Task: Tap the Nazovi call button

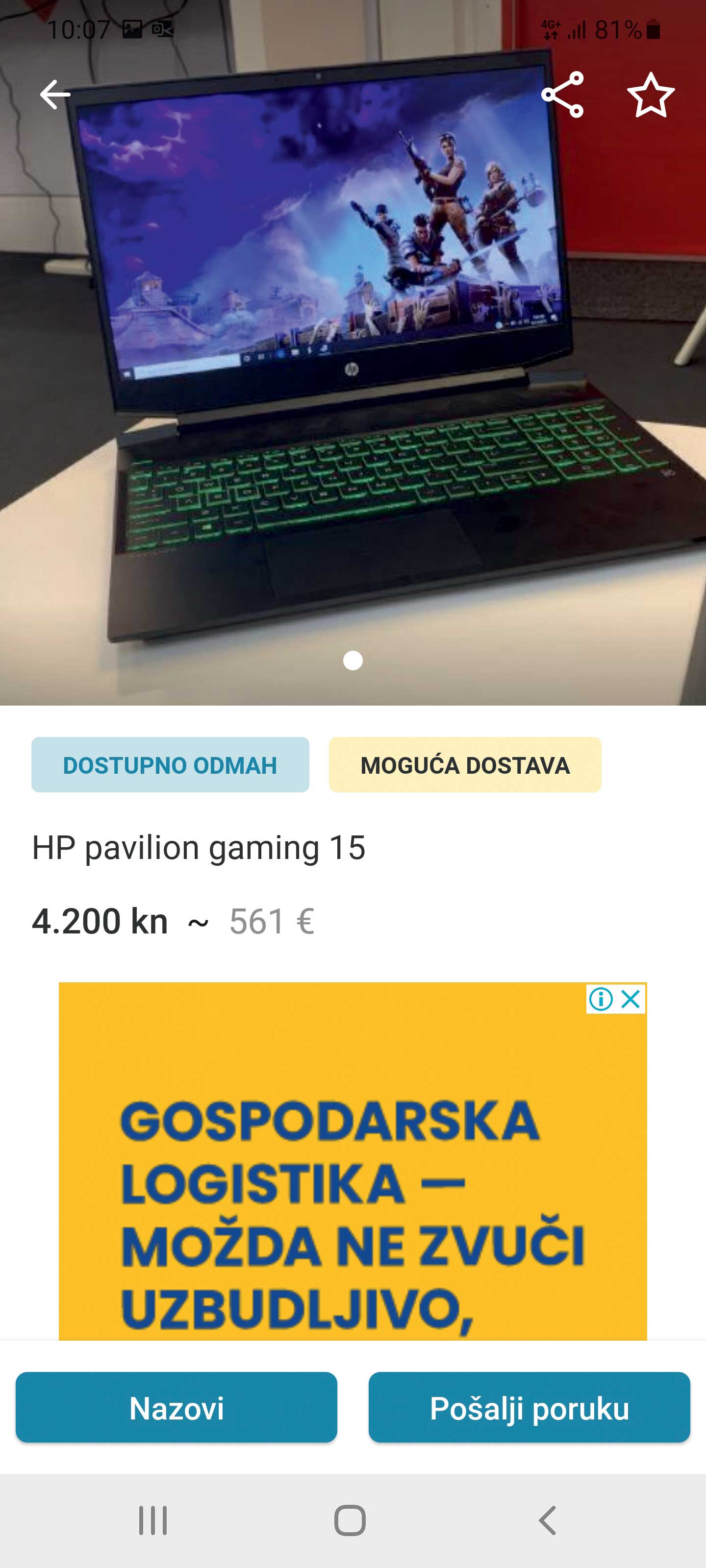Action: pyautogui.click(x=176, y=1408)
